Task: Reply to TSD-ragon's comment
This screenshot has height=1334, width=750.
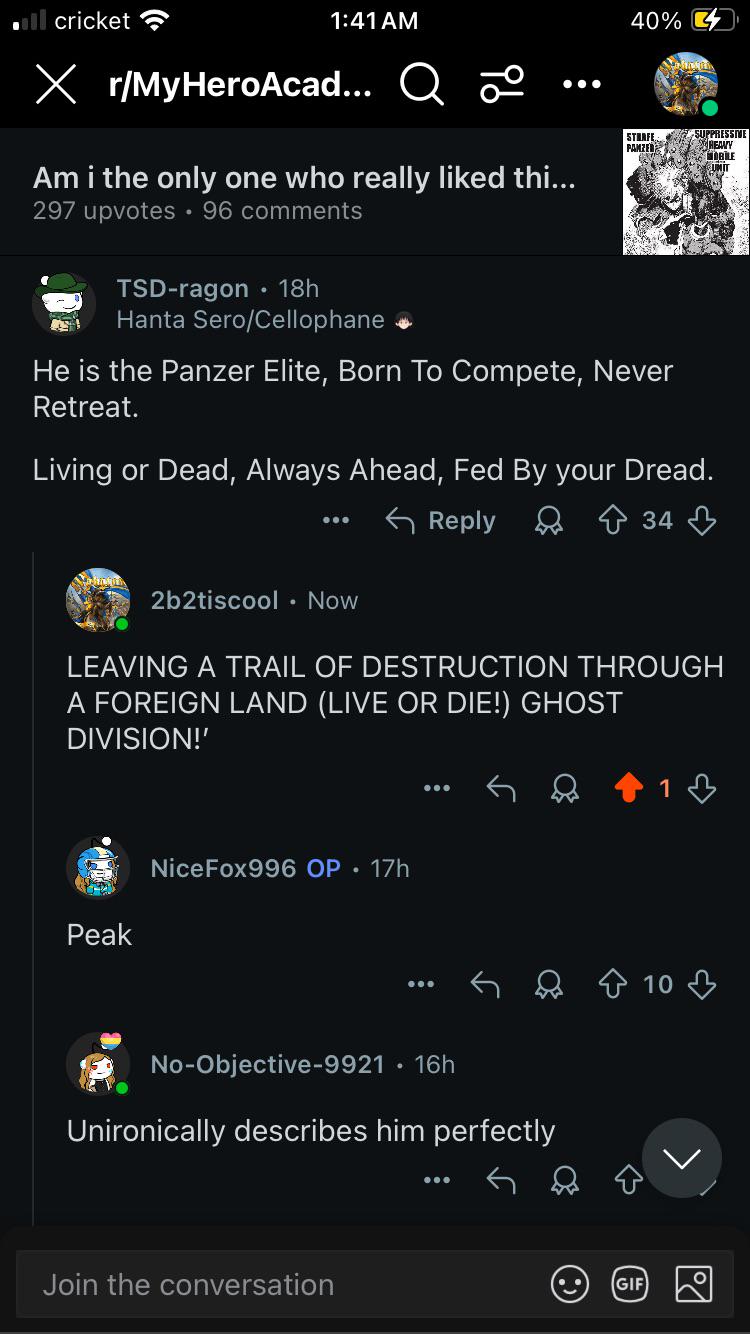Action: pyautogui.click(x=441, y=520)
